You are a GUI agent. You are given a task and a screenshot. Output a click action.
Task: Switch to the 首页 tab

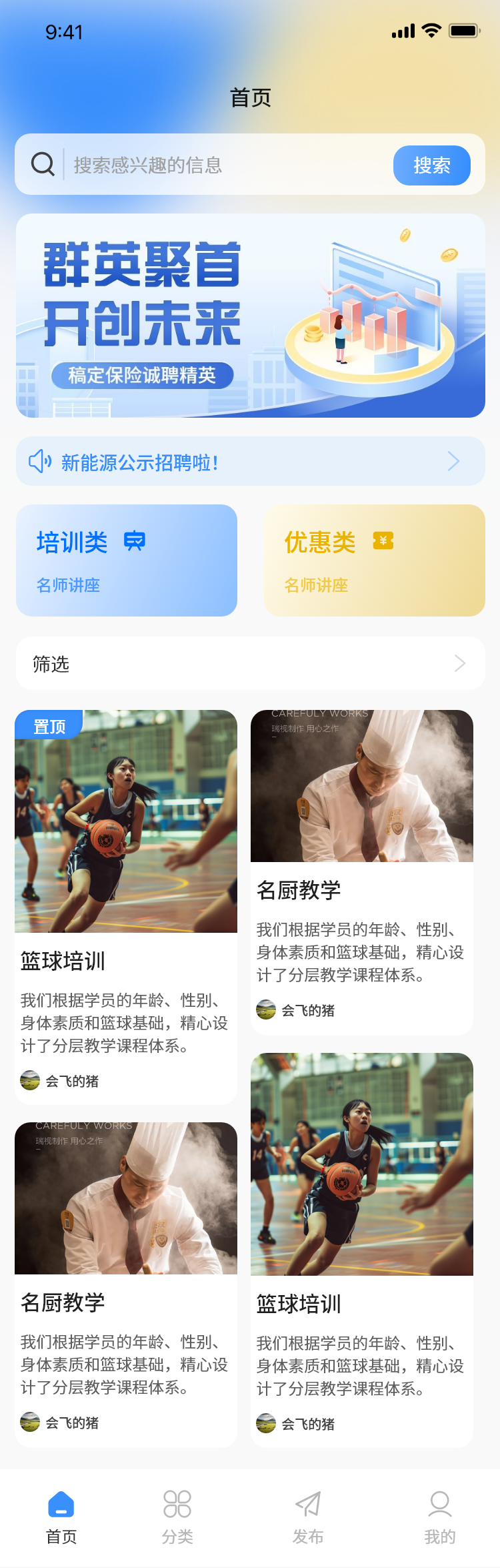(61, 1517)
